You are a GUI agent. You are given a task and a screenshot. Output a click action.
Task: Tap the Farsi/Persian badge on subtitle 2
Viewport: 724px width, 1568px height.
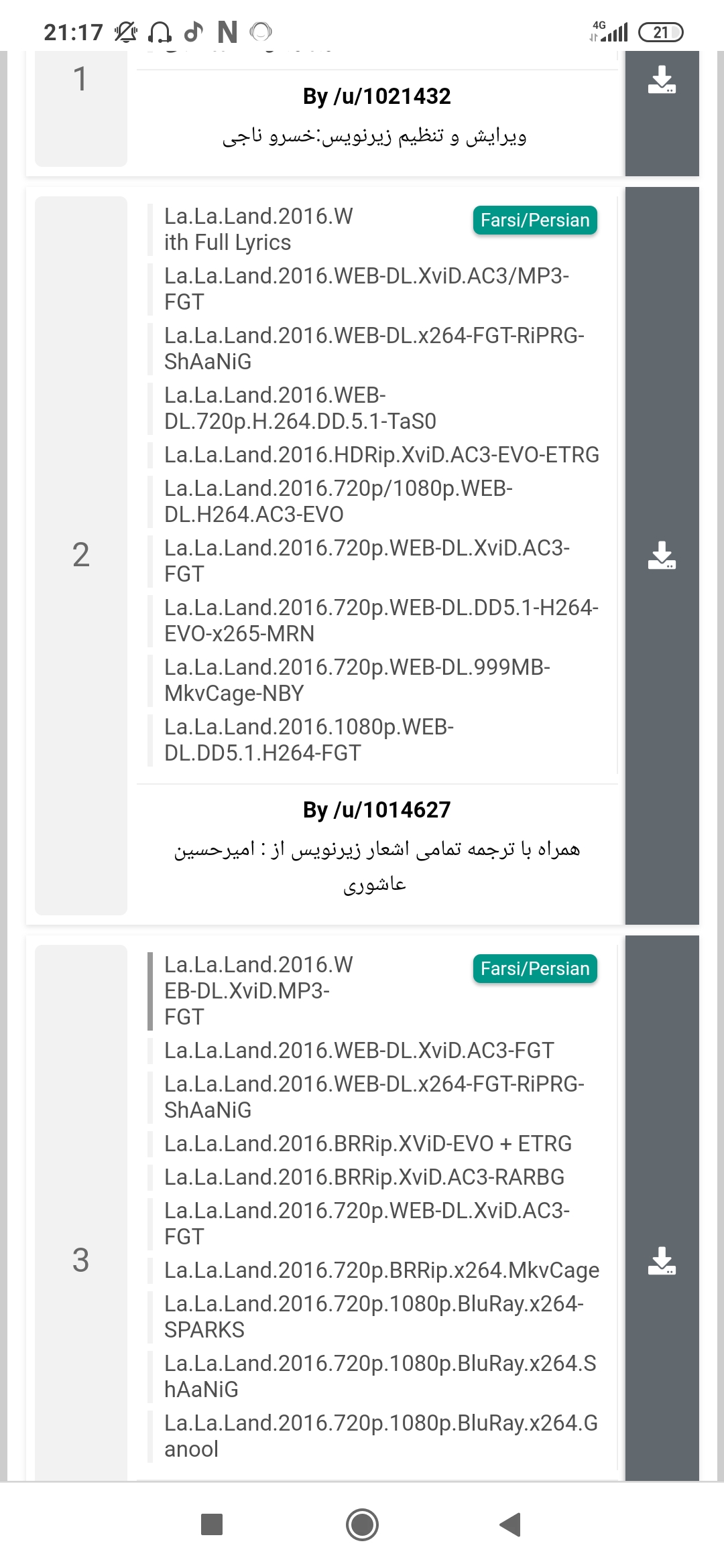pos(535,220)
